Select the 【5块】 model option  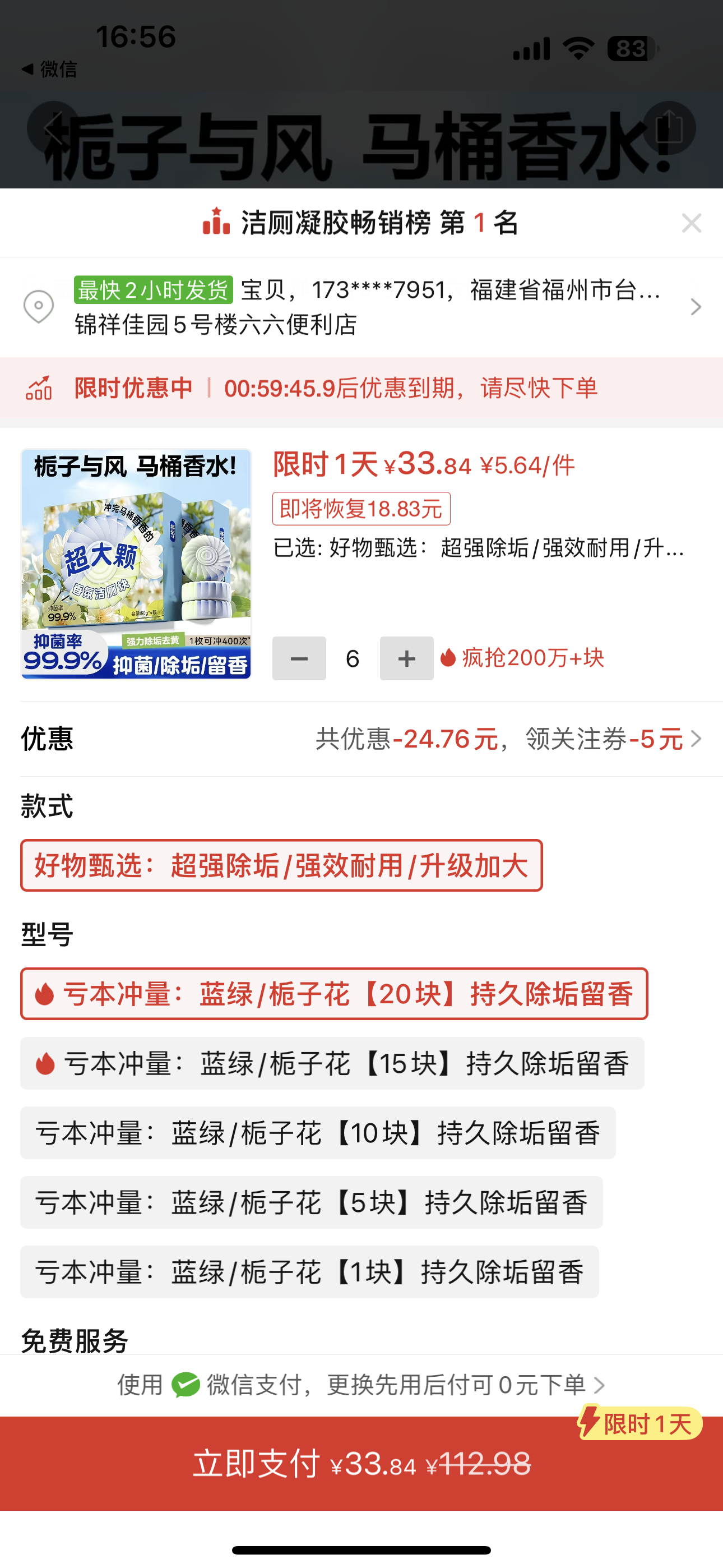click(x=311, y=1202)
